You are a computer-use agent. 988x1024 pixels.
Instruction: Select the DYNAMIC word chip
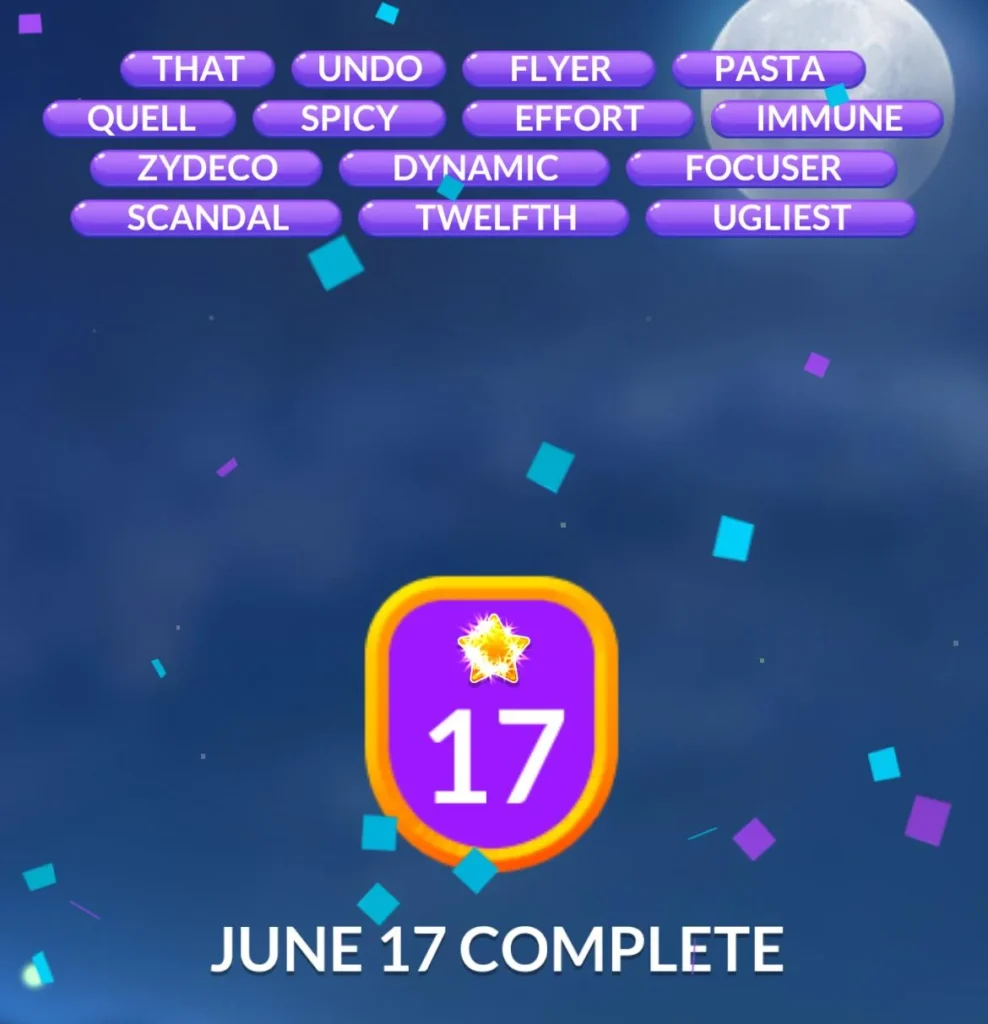(474, 168)
